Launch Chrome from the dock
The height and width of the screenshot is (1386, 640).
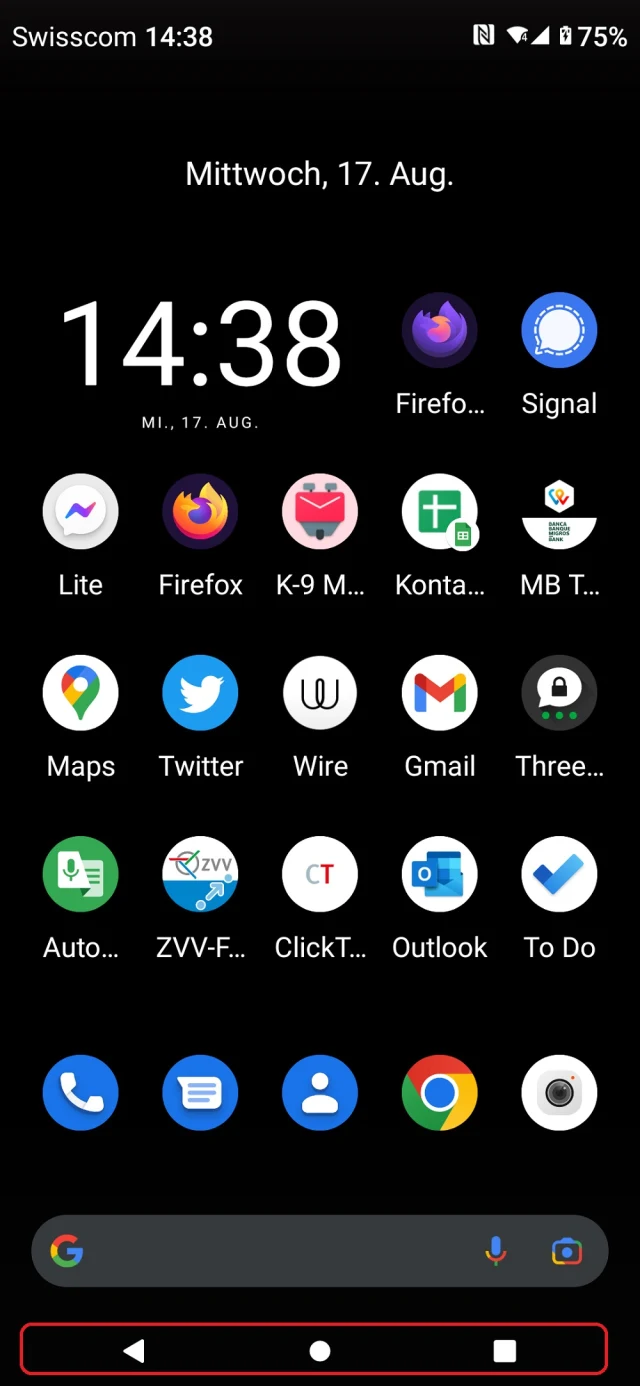(440, 1093)
